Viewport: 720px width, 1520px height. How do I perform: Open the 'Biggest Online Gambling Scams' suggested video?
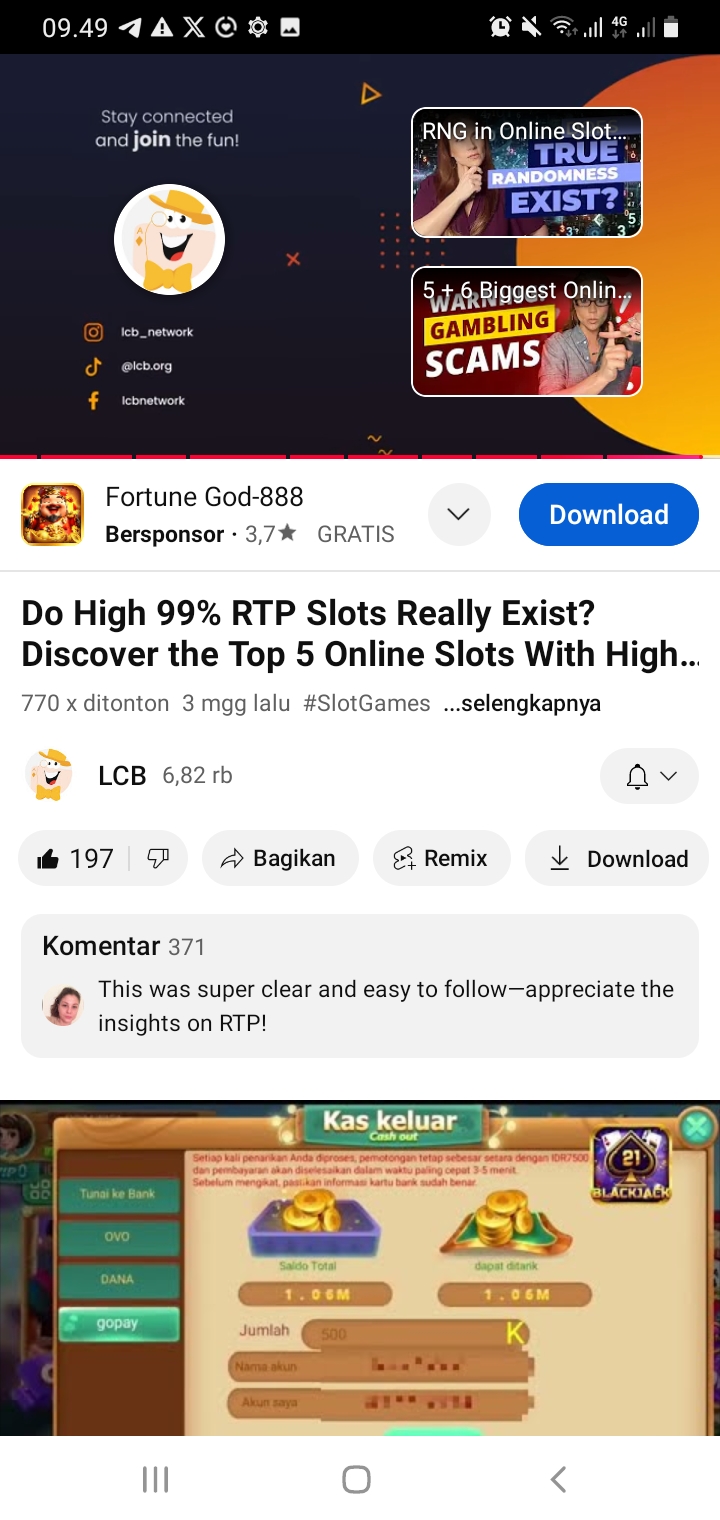pos(526,331)
